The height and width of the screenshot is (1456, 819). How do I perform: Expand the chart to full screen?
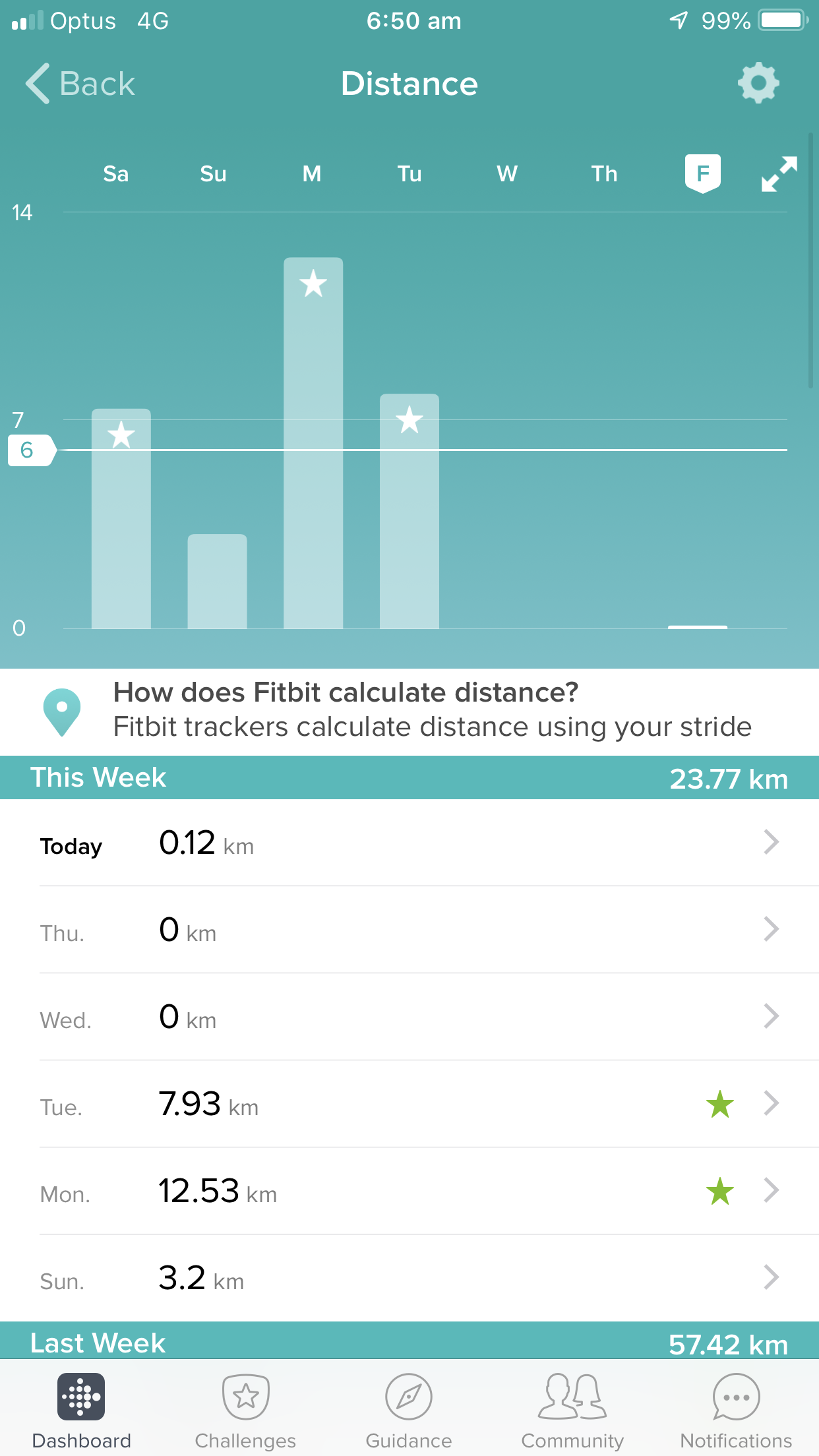click(x=779, y=174)
